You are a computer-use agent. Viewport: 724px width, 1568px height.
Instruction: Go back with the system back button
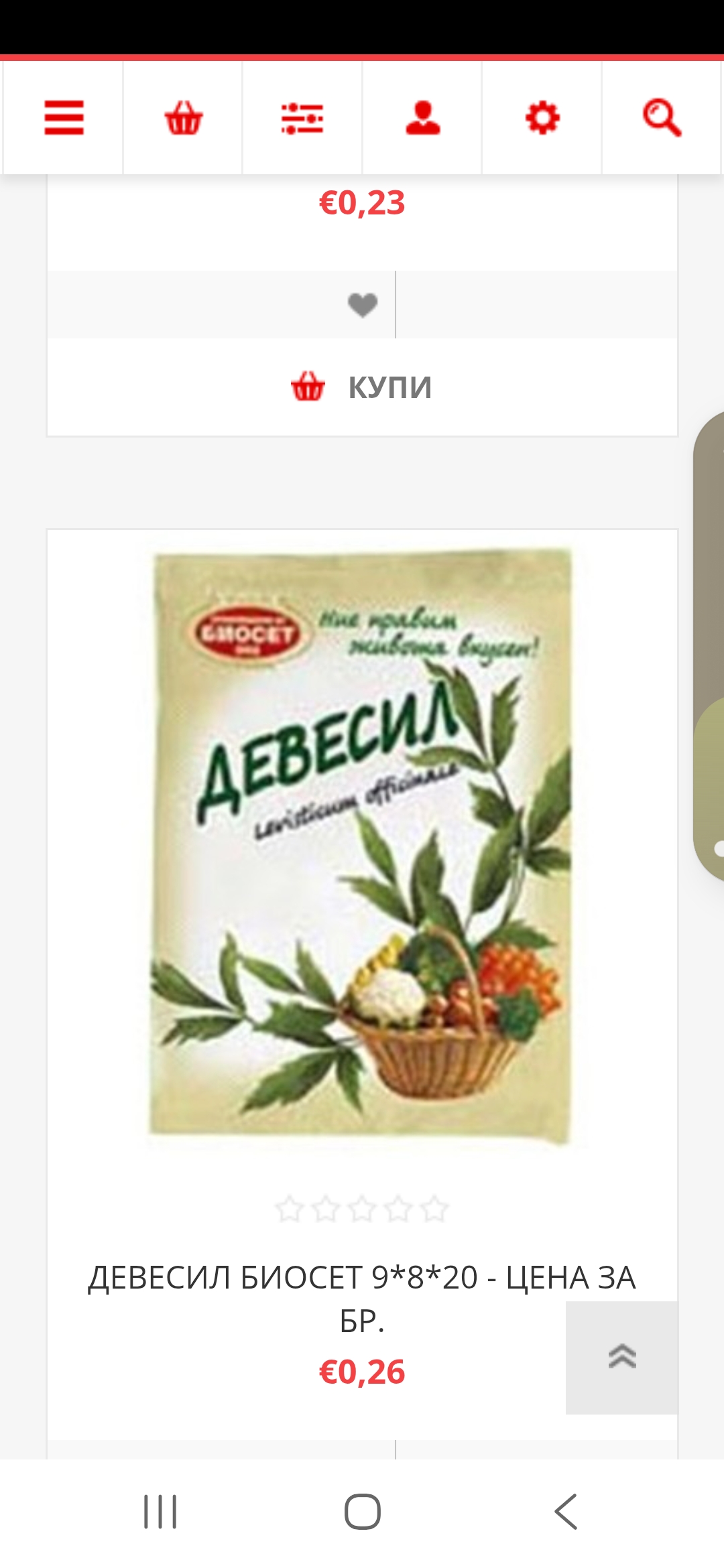[565, 1512]
